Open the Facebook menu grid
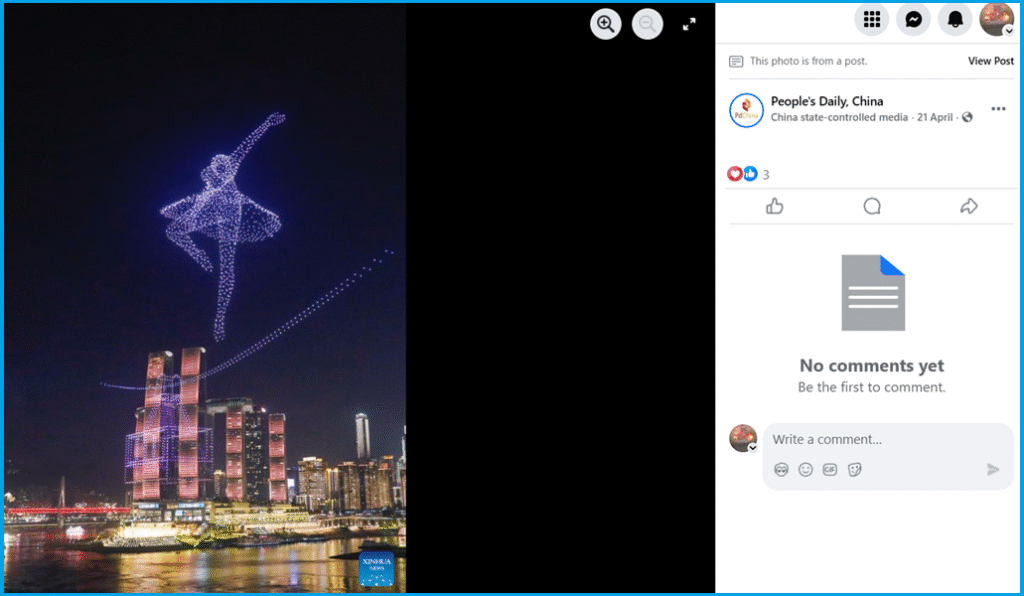The height and width of the screenshot is (596, 1024). [x=871, y=19]
